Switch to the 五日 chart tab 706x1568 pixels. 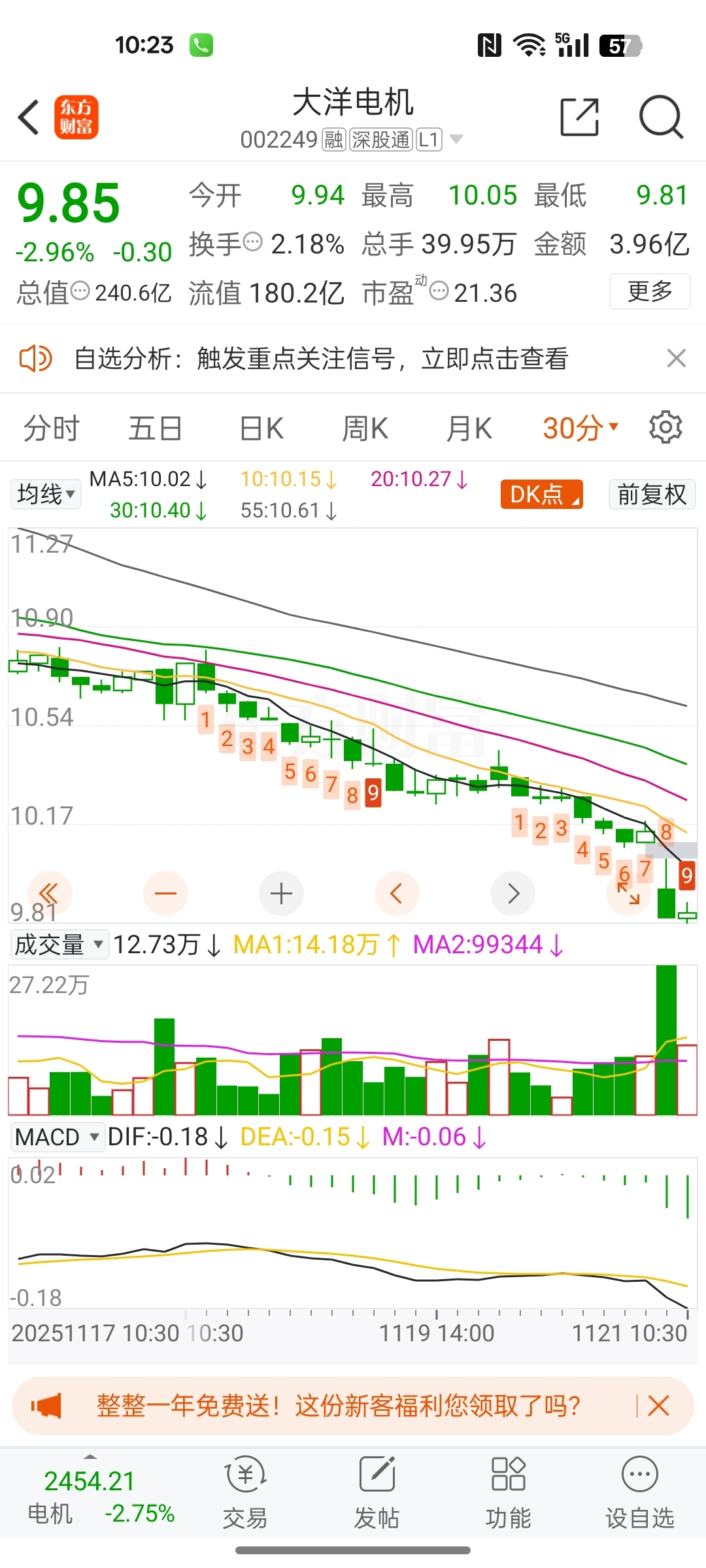(155, 429)
